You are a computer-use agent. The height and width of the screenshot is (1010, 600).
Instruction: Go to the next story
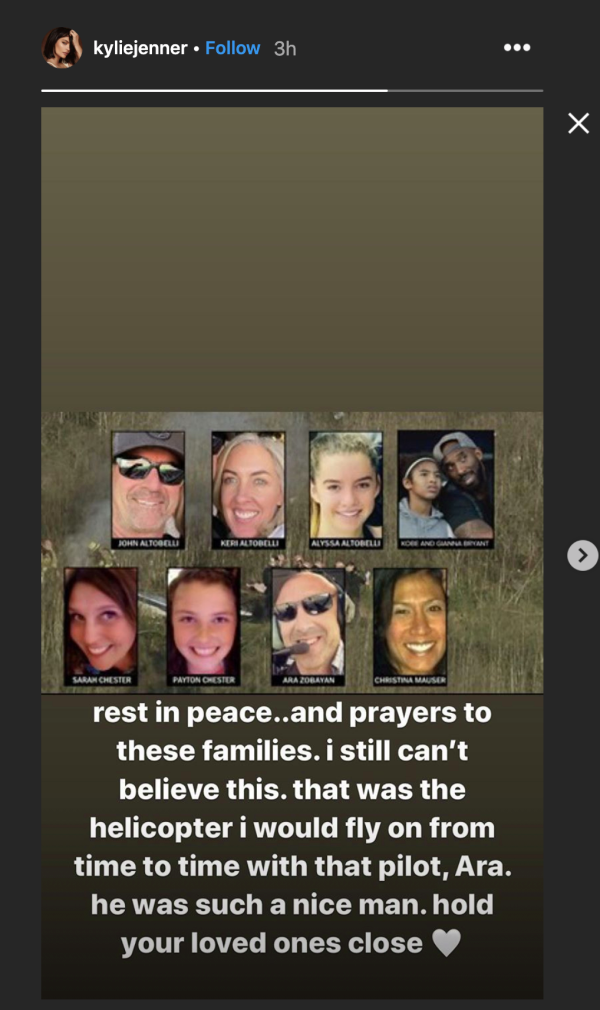click(582, 555)
